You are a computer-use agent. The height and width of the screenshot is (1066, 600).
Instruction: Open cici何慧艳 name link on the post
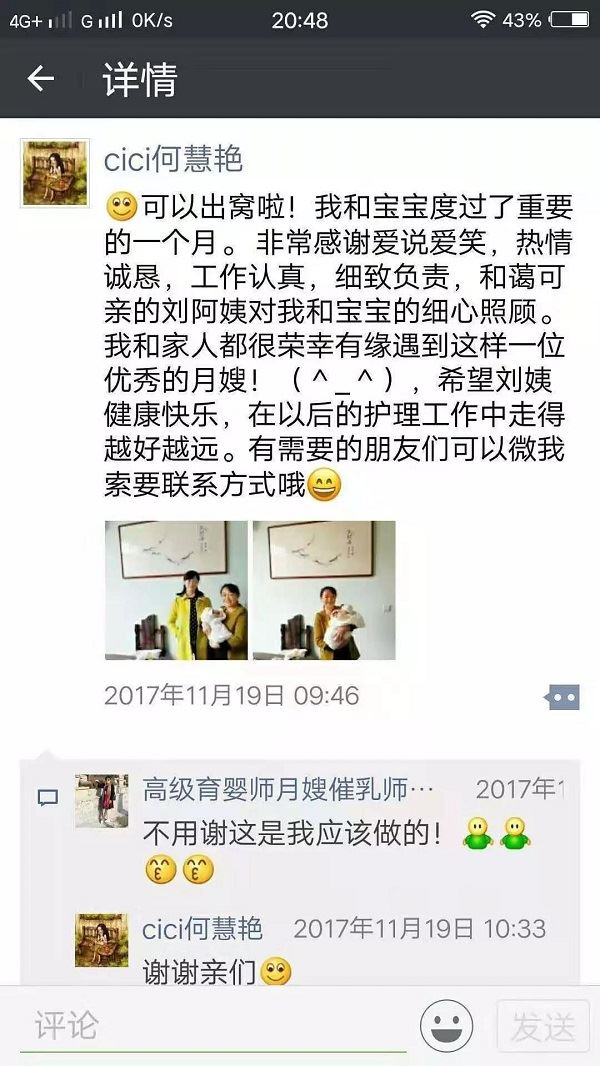coord(173,159)
